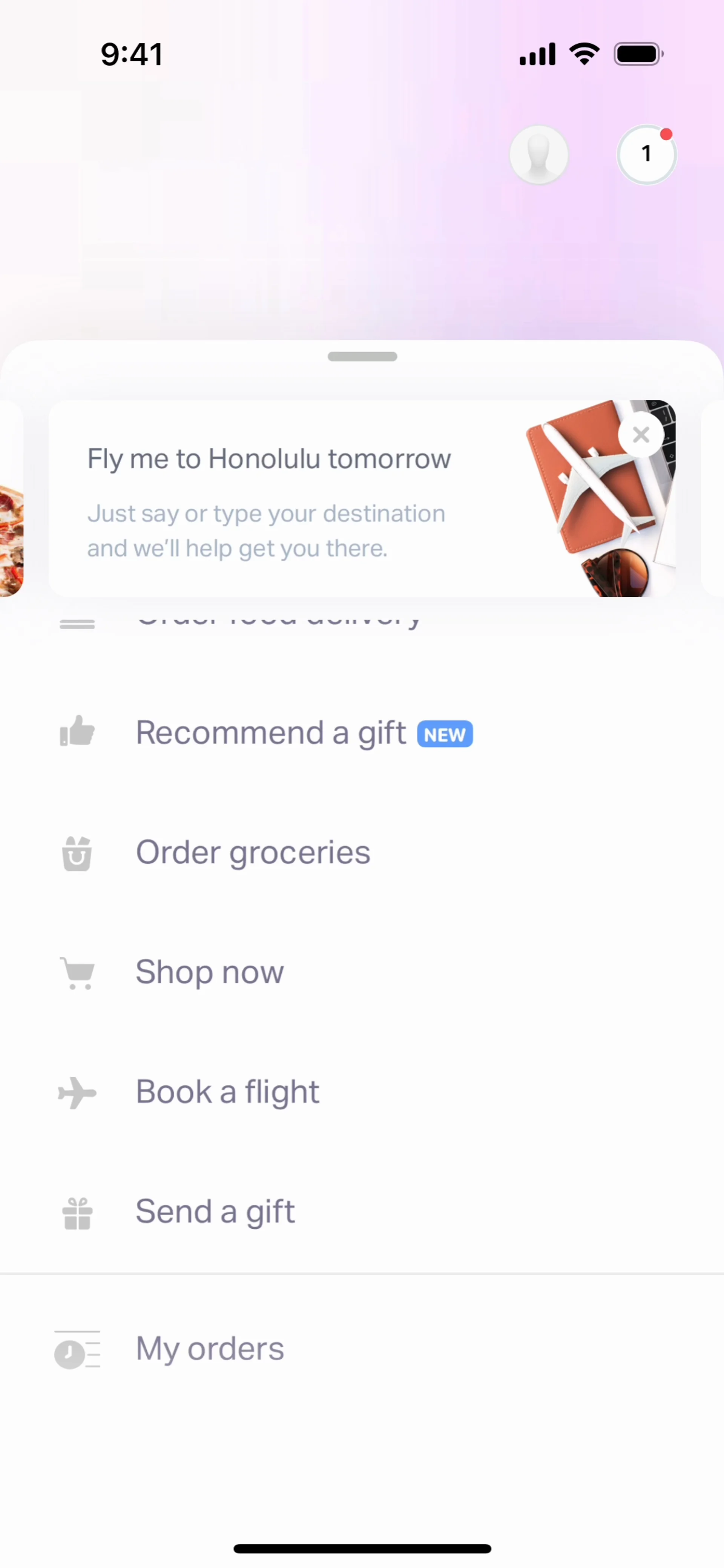
Task: View My orders
Action: 209,1349
